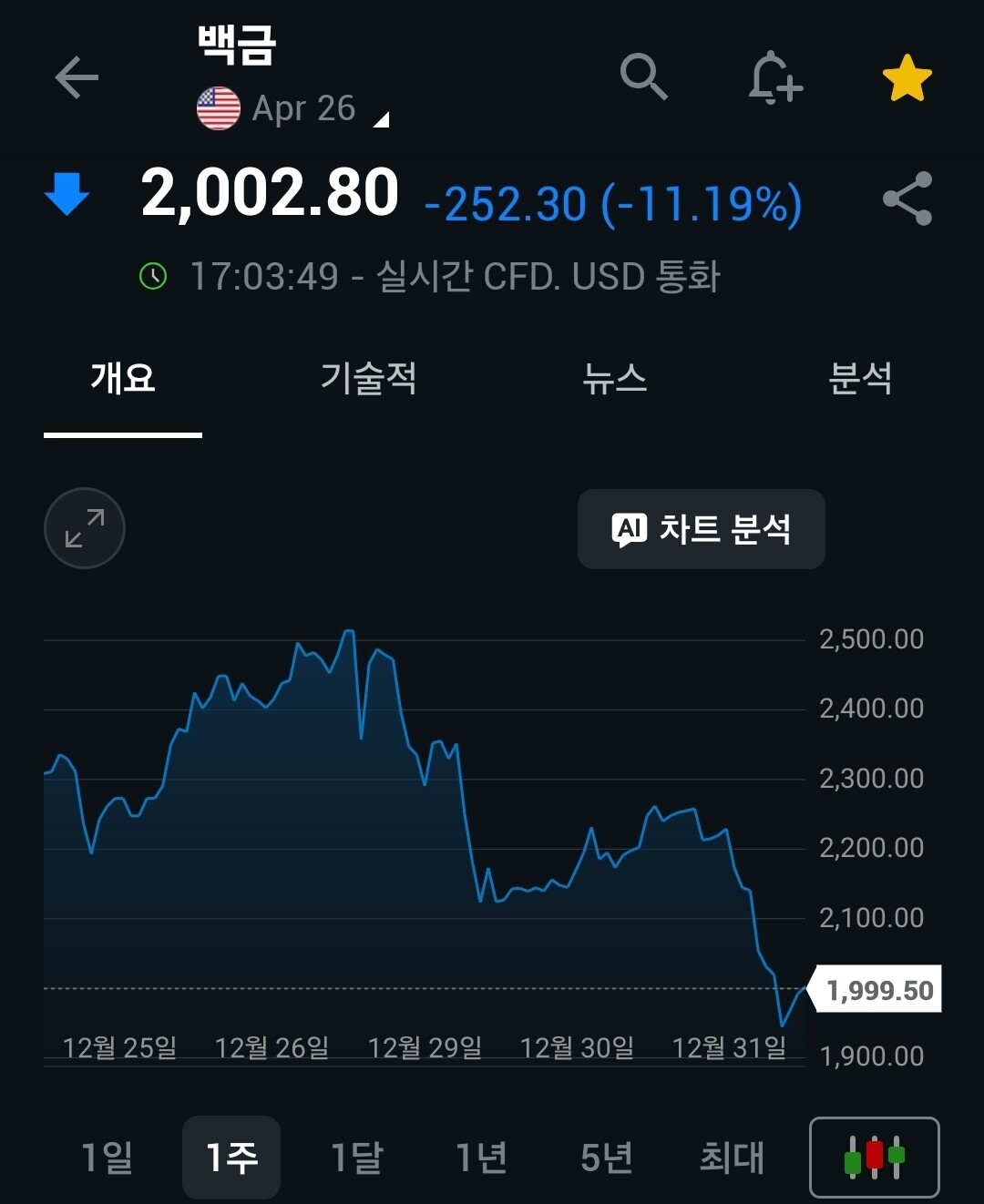The height and width of the screenshot is (1204, 984).
Task: Select the 1주 chart range
Action: pyautogui.click(x=231, y=1158)
